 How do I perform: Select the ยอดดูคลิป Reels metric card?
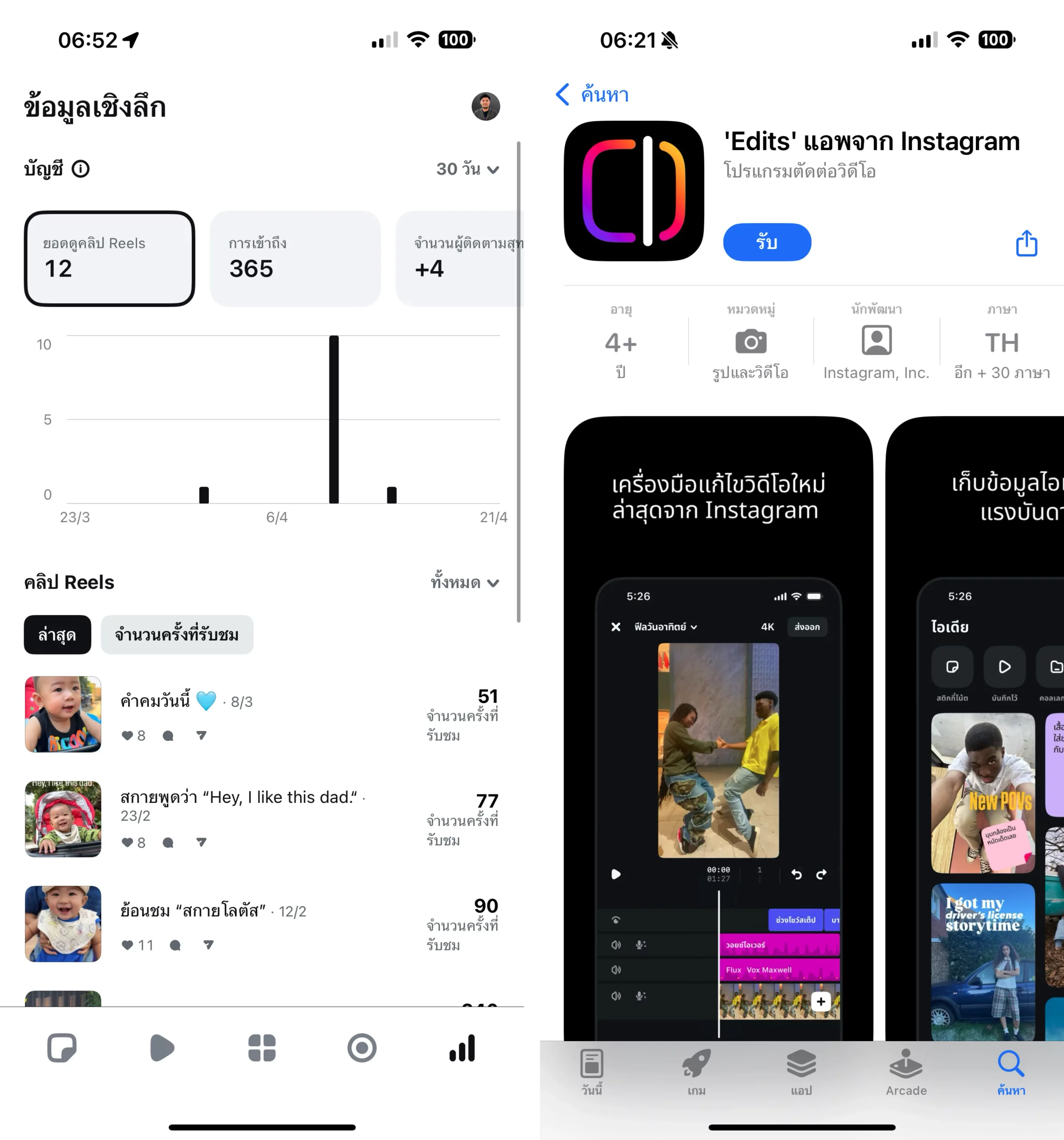(x=110, y=259)
